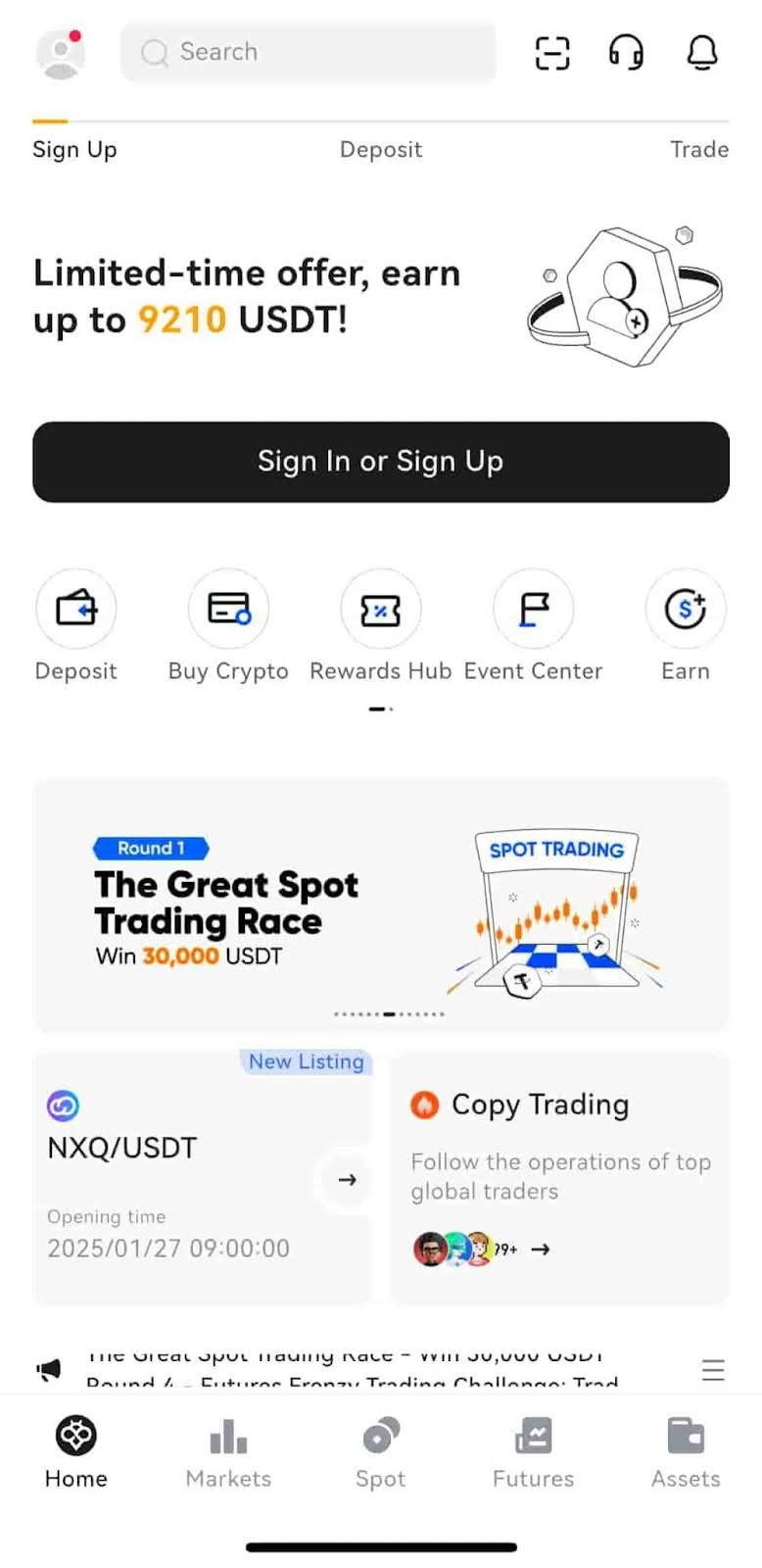
Task: Select the Earn icon
Action: tap(685, 609)
